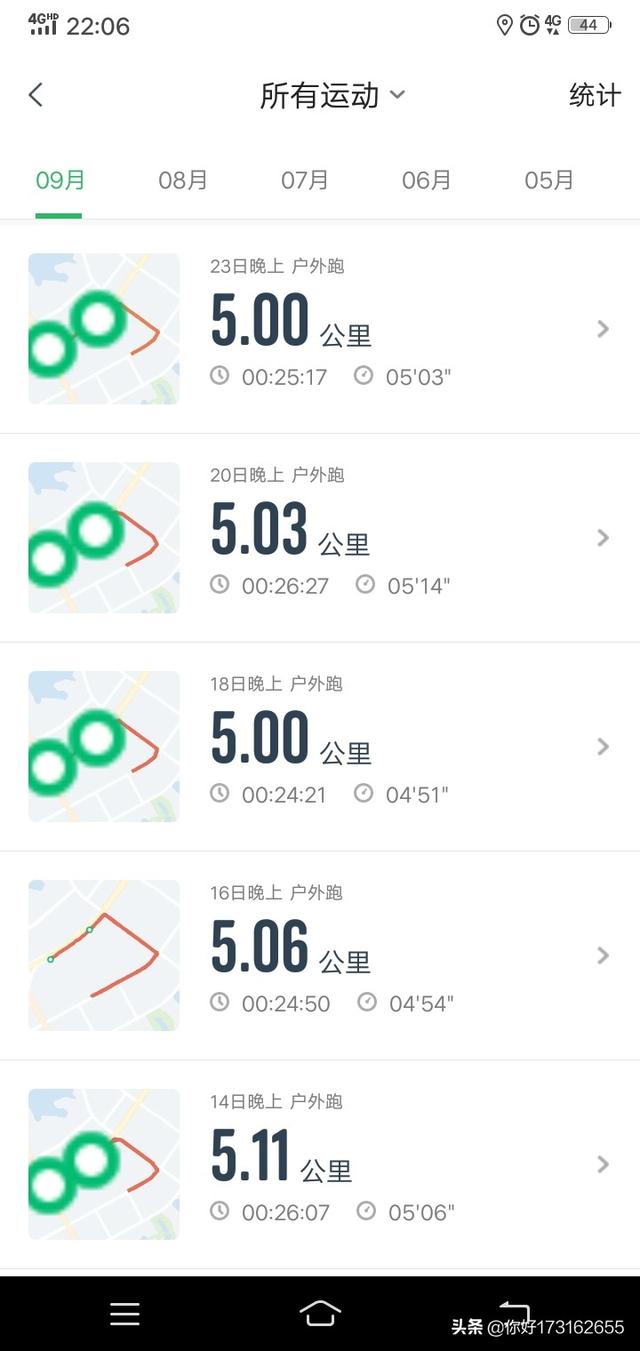Switch to the 07月 tab
640x1351 pixels.
point(305,180)
